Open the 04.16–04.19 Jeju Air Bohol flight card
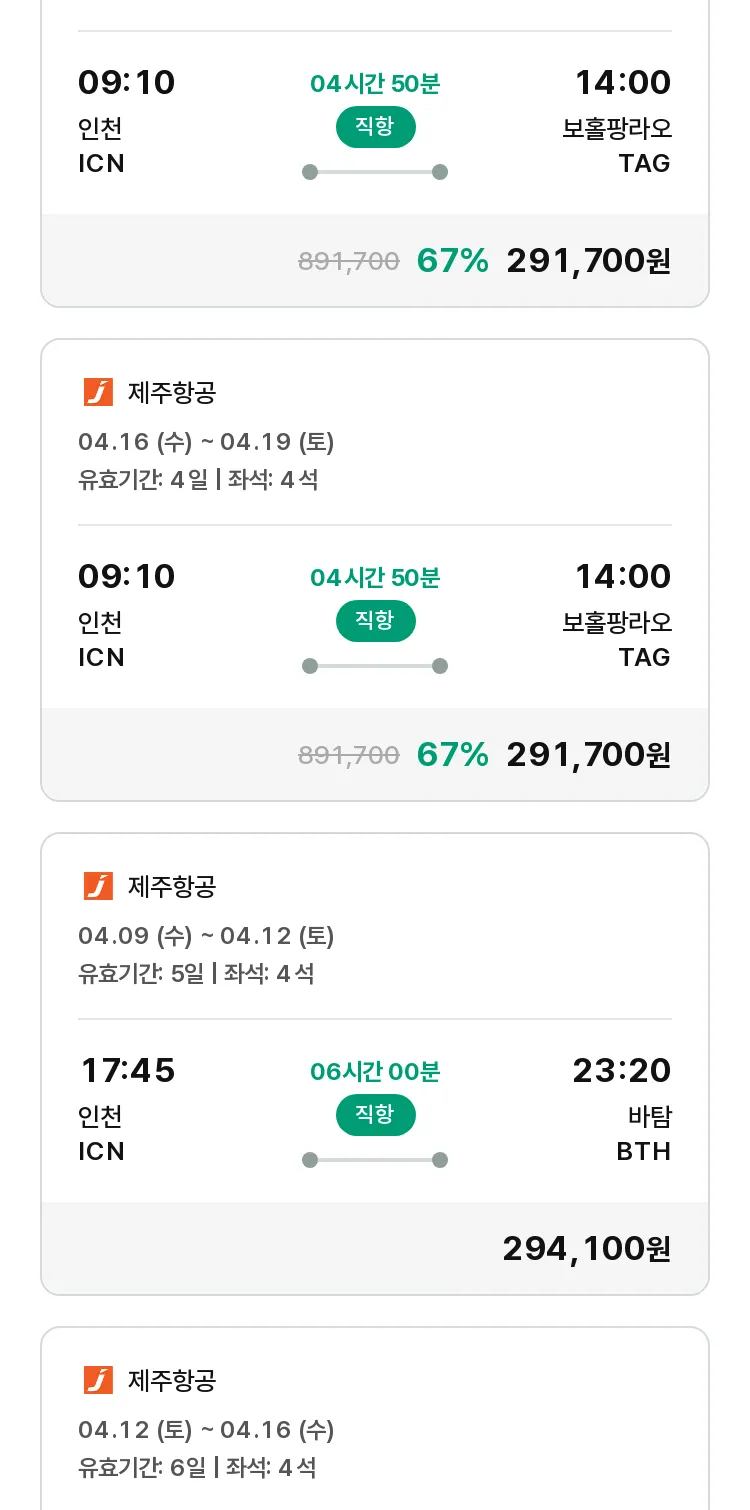 click(375, 570)
